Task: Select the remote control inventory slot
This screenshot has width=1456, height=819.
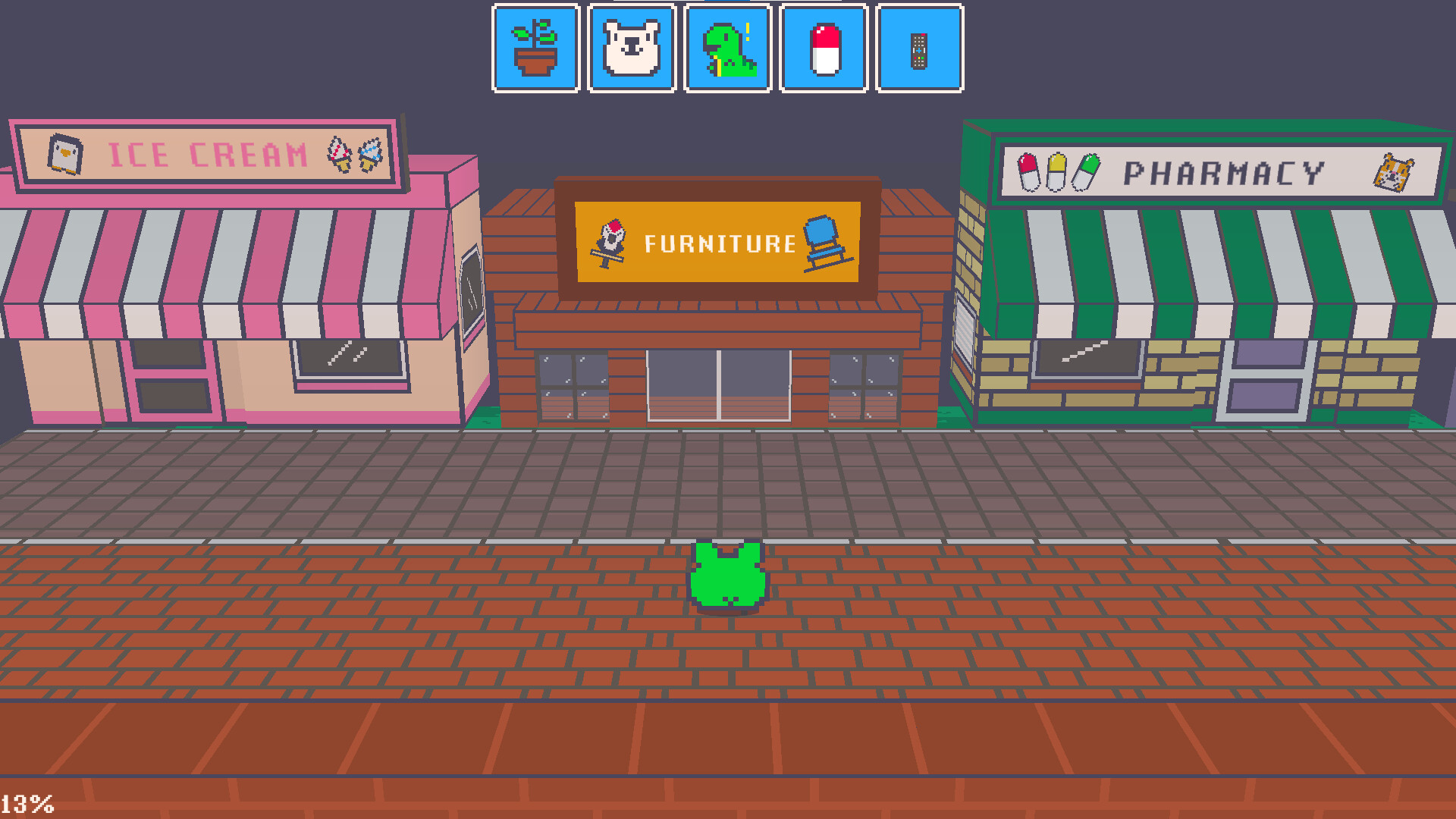Action: pyautogui.click(x=919, y=49)
